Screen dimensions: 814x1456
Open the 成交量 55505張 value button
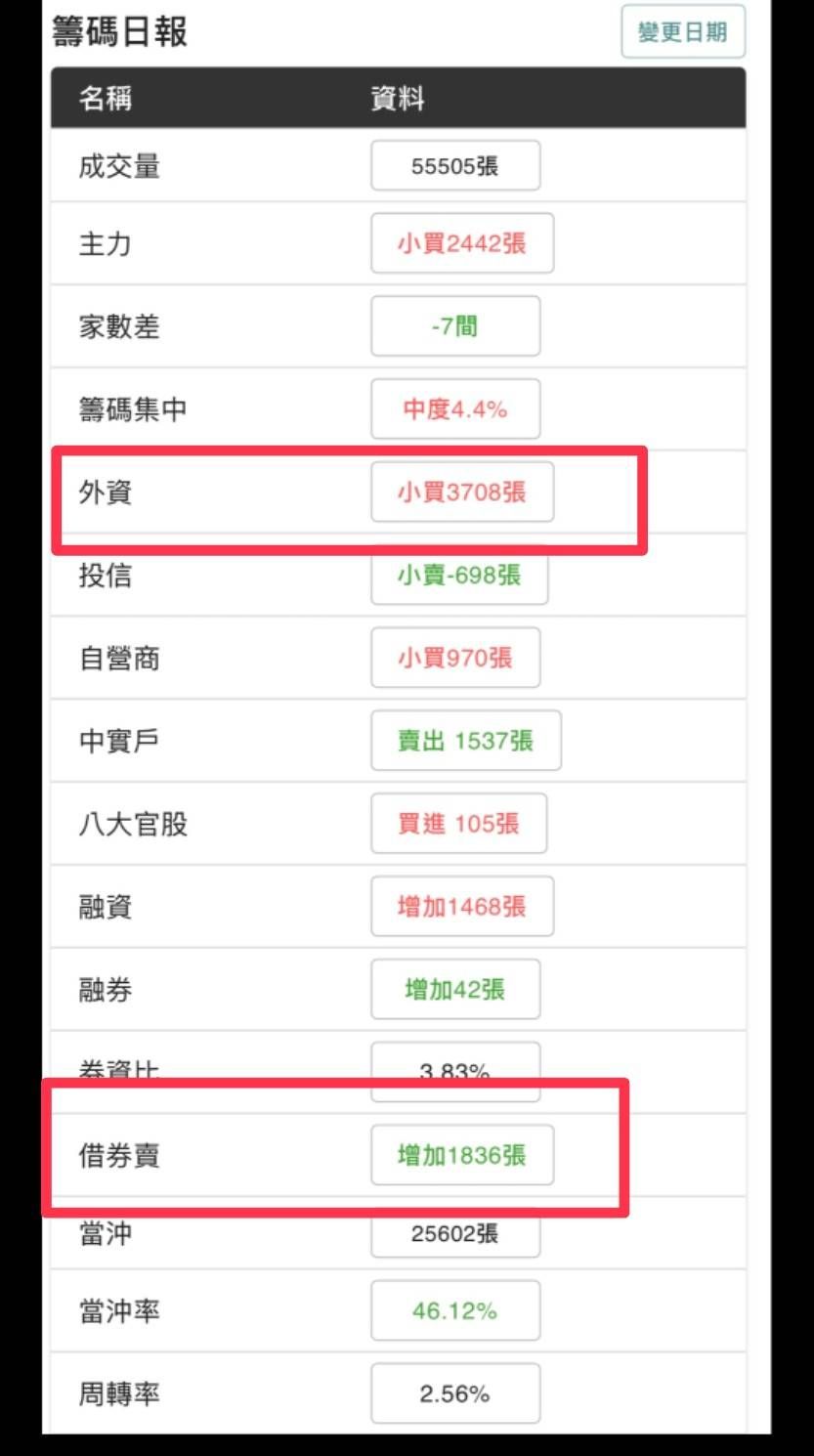point(455,165)
